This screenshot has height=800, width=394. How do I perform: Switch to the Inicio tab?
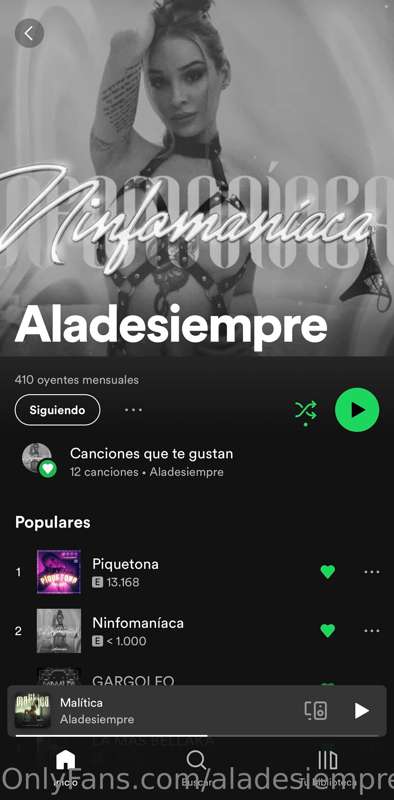click(x=65, y=768)
